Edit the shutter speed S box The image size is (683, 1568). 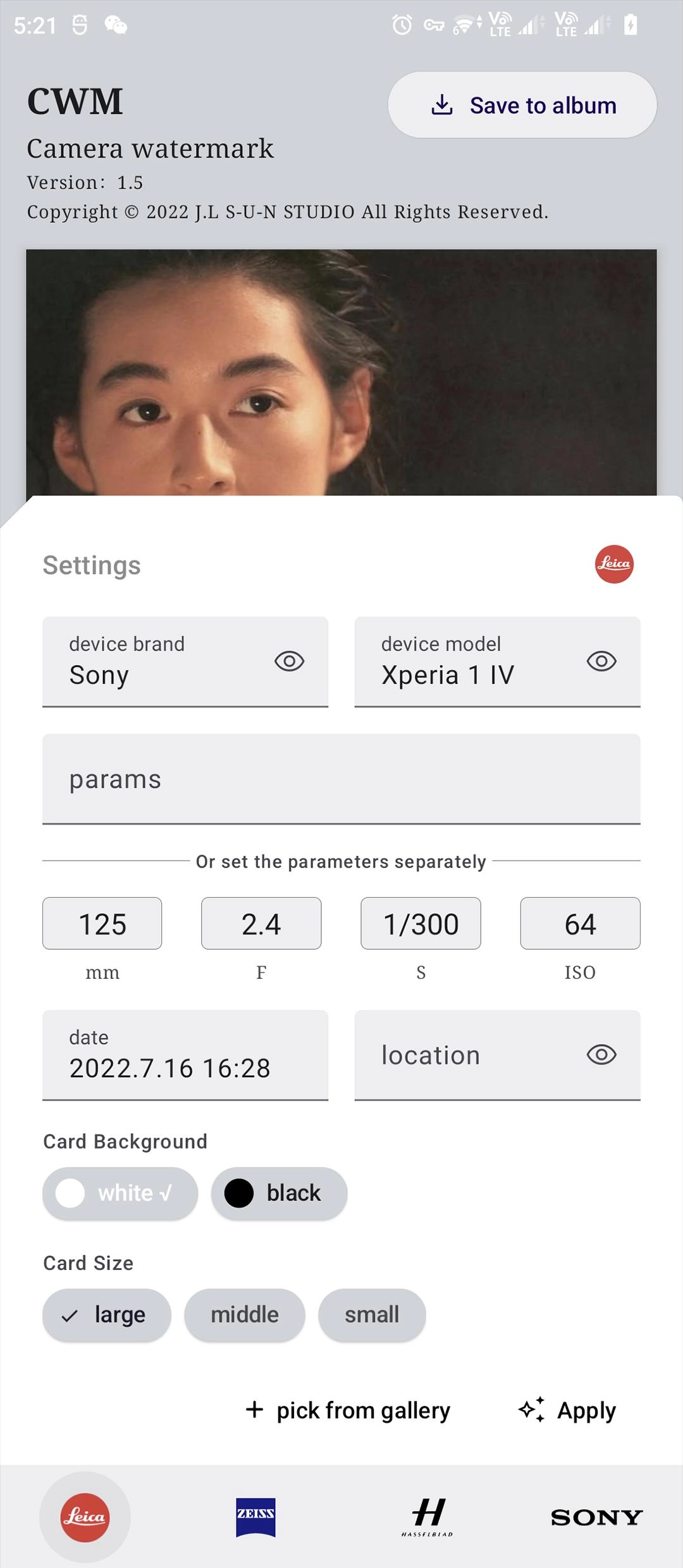pyautogui.click(x=421, y=924)
